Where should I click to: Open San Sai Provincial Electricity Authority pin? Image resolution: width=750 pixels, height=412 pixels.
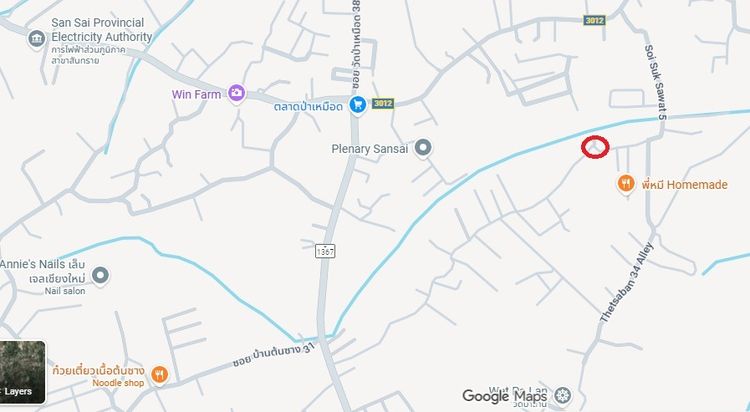[37, 39]
